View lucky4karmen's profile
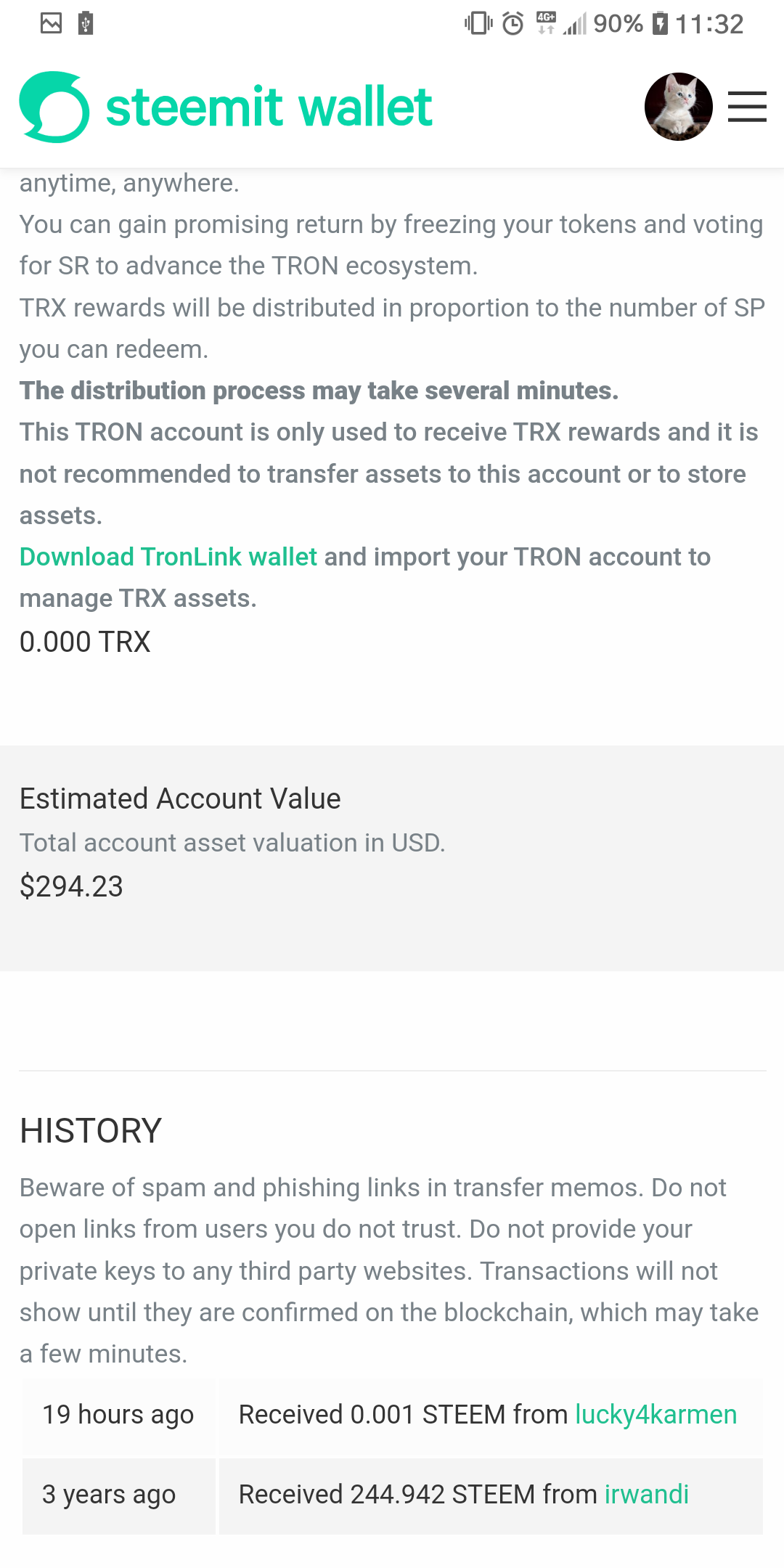The width and height of the screenshot is (784, 1568). [656, 1415]
